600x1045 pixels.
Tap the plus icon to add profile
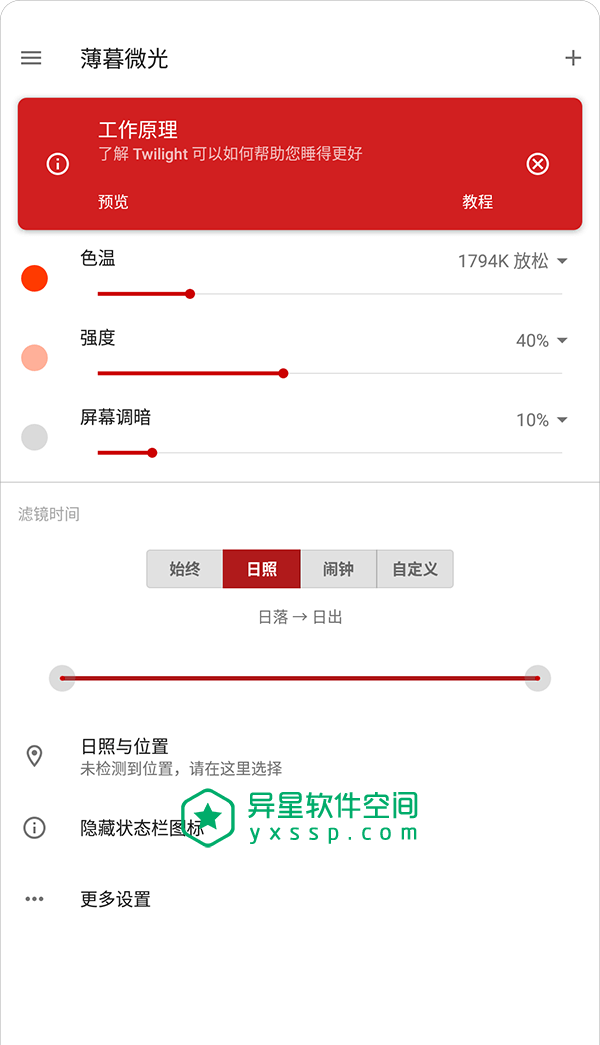tap(573, 58)
